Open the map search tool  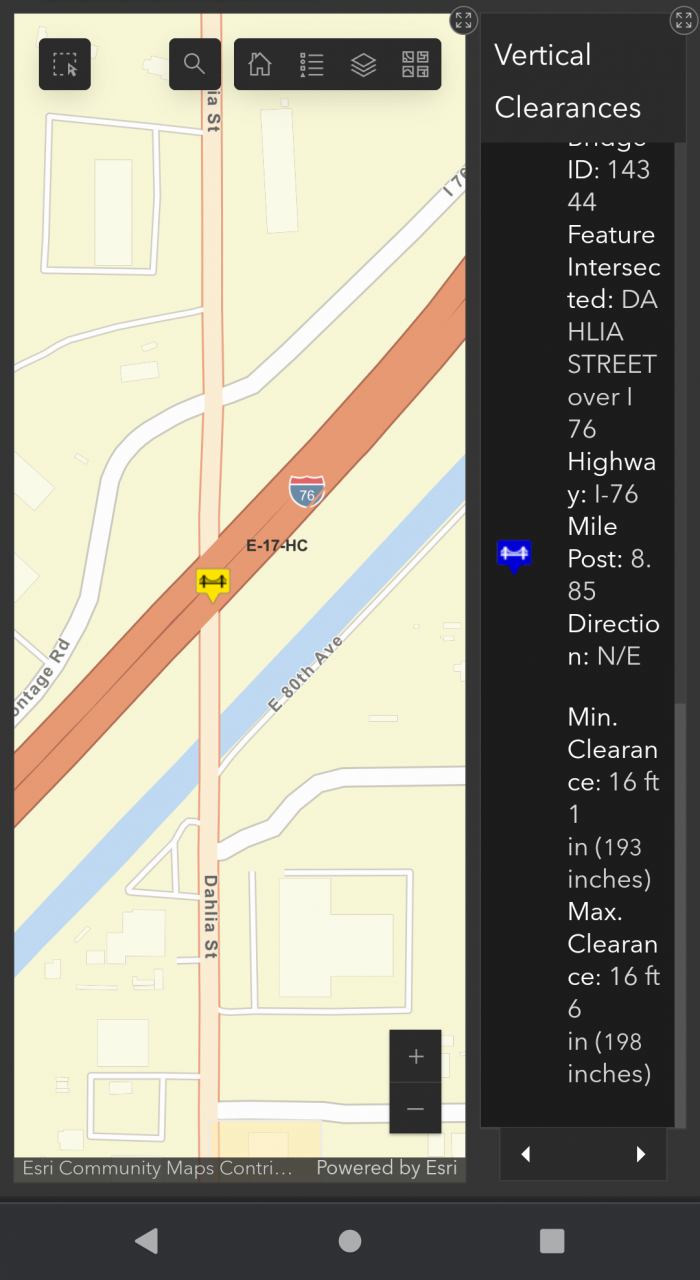coord(195,64)
